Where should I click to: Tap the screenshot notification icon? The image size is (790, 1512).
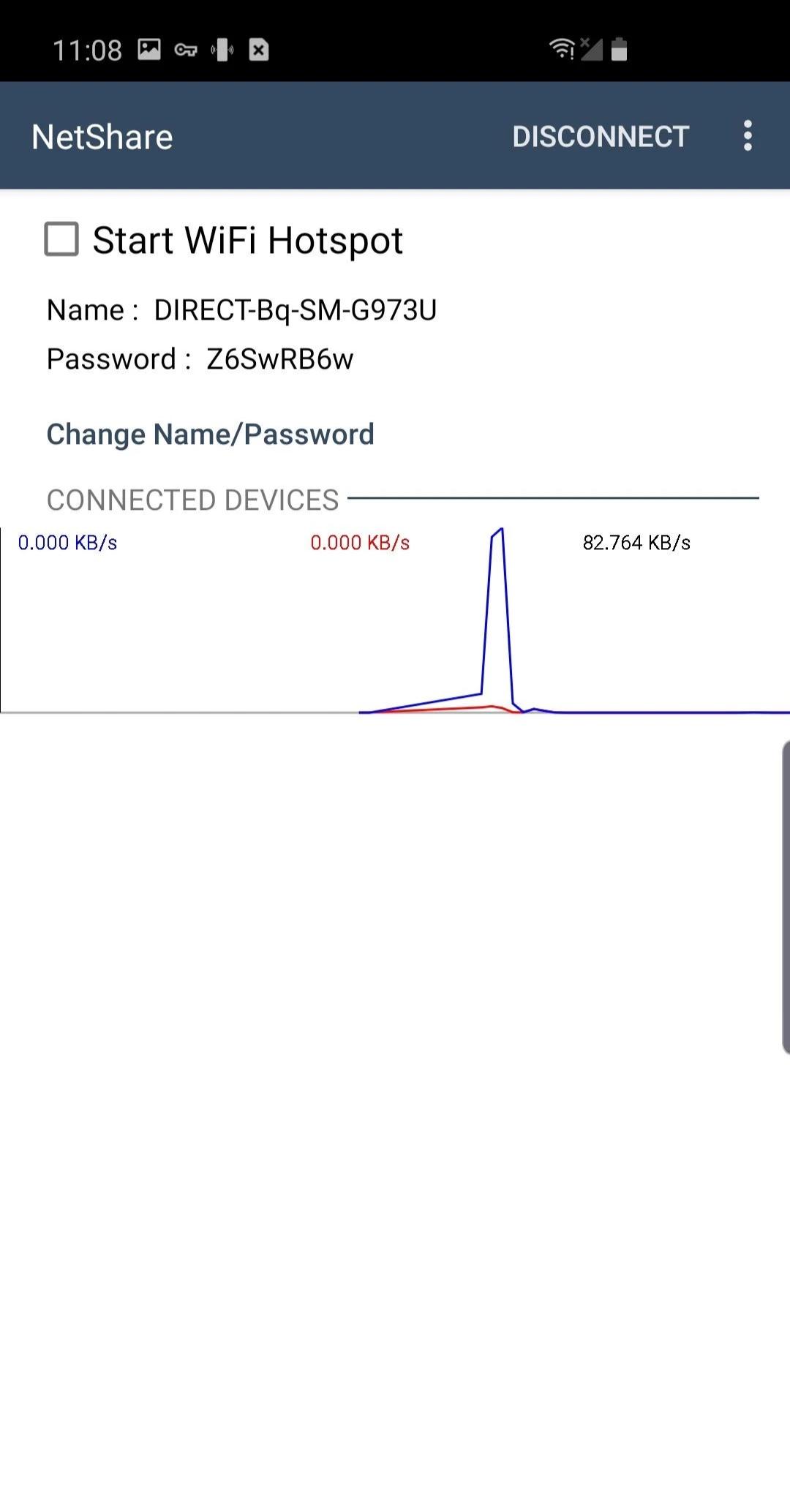[148, 49]
